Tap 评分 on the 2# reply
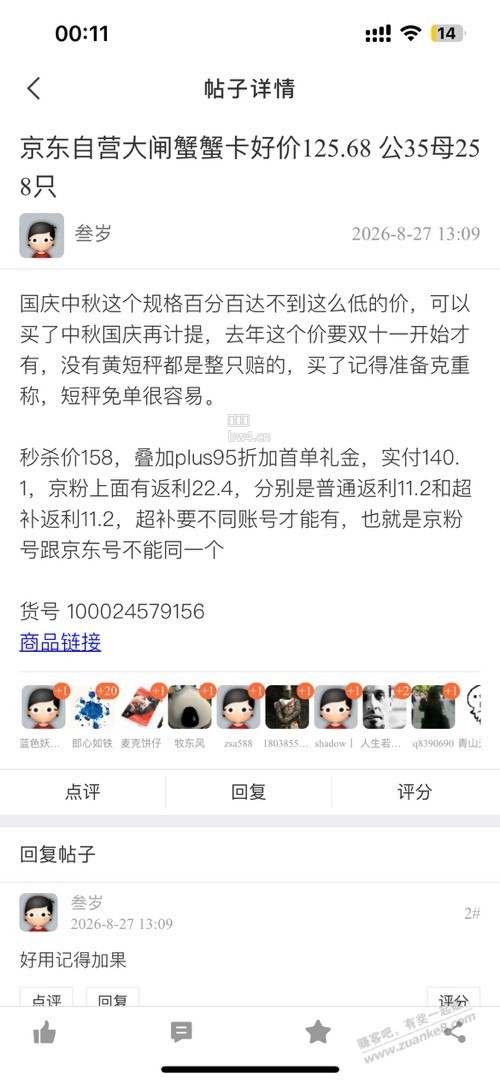 tap(454, 999)
